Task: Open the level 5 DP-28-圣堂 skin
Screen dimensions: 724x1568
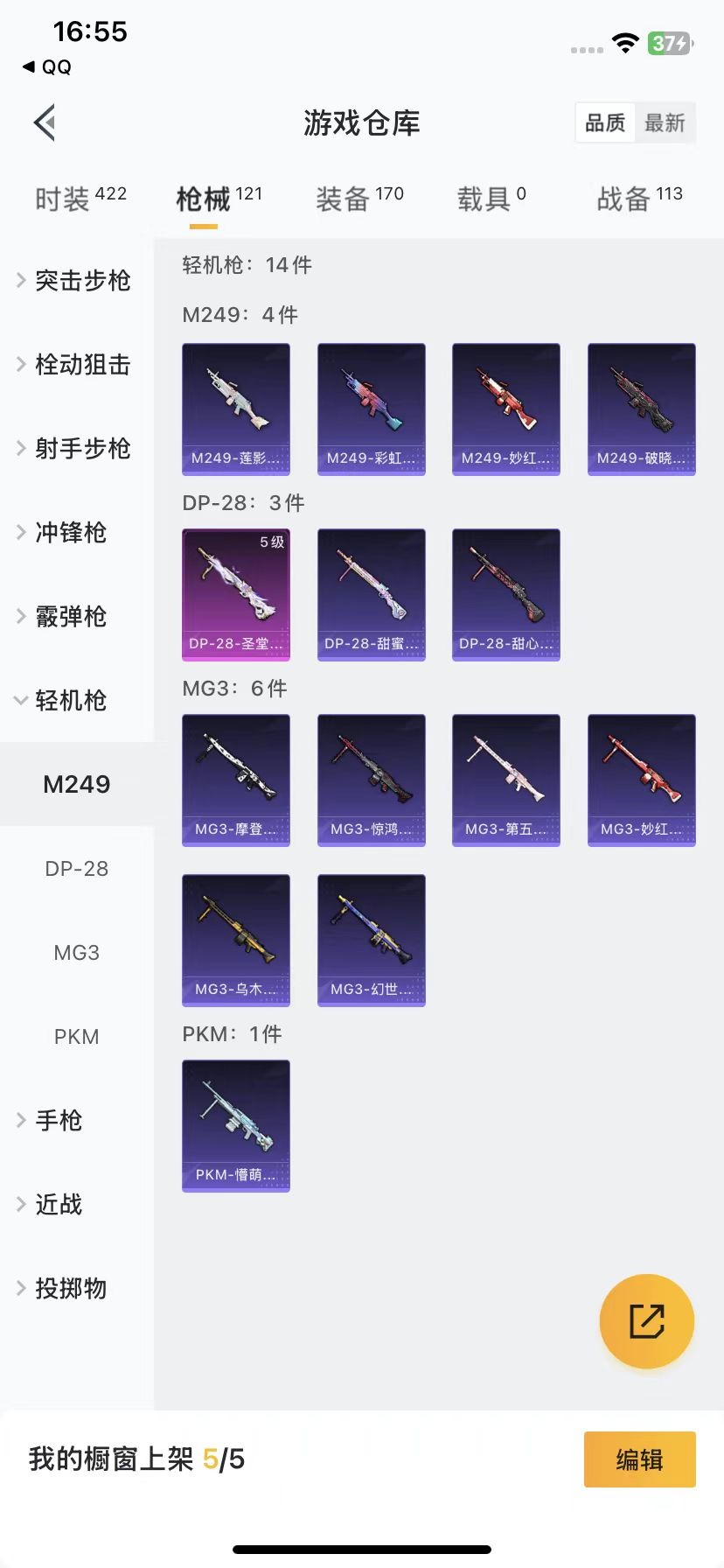Action: (236, 595)
